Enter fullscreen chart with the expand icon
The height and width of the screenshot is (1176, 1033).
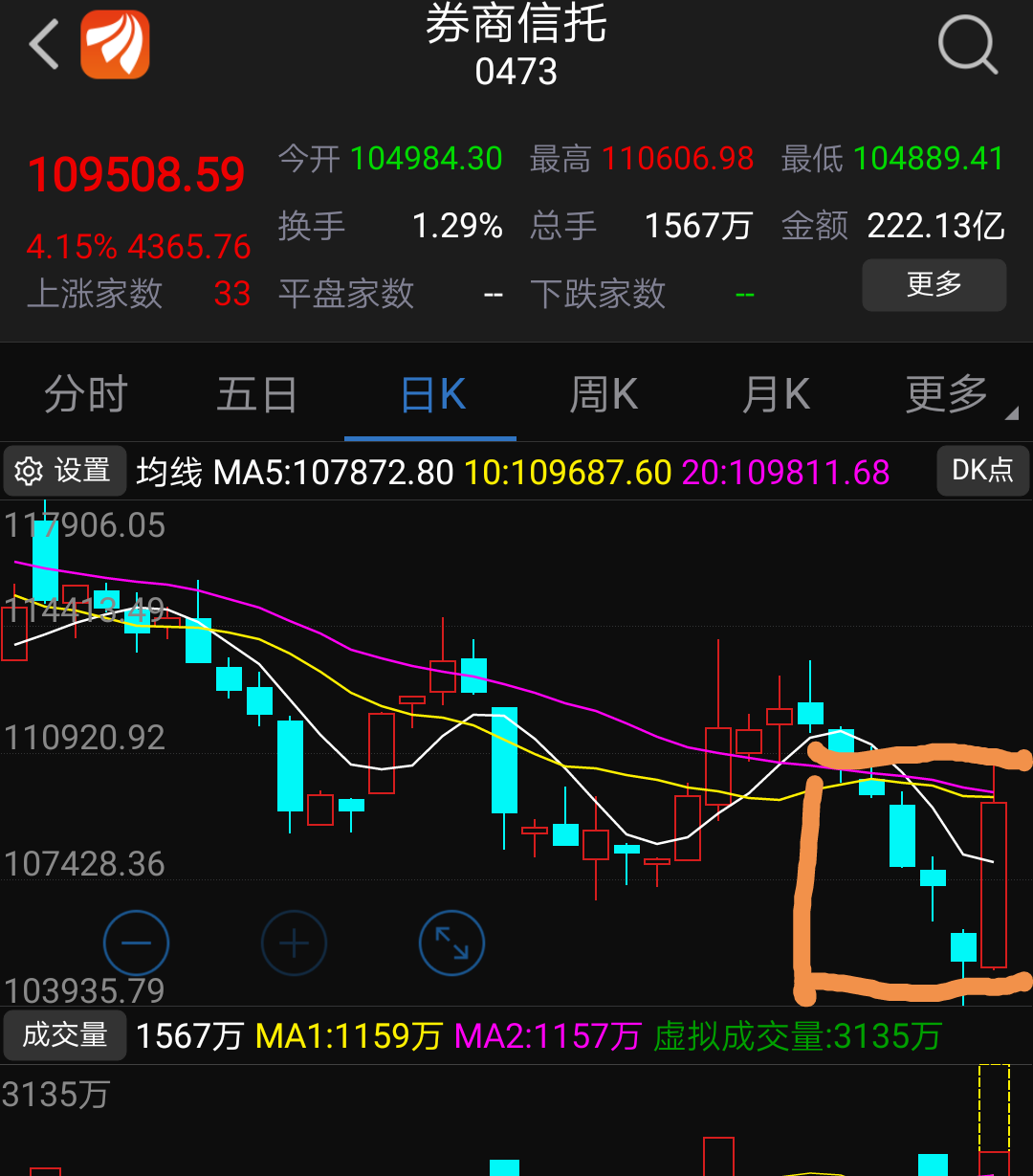click(x=451, y=942)
